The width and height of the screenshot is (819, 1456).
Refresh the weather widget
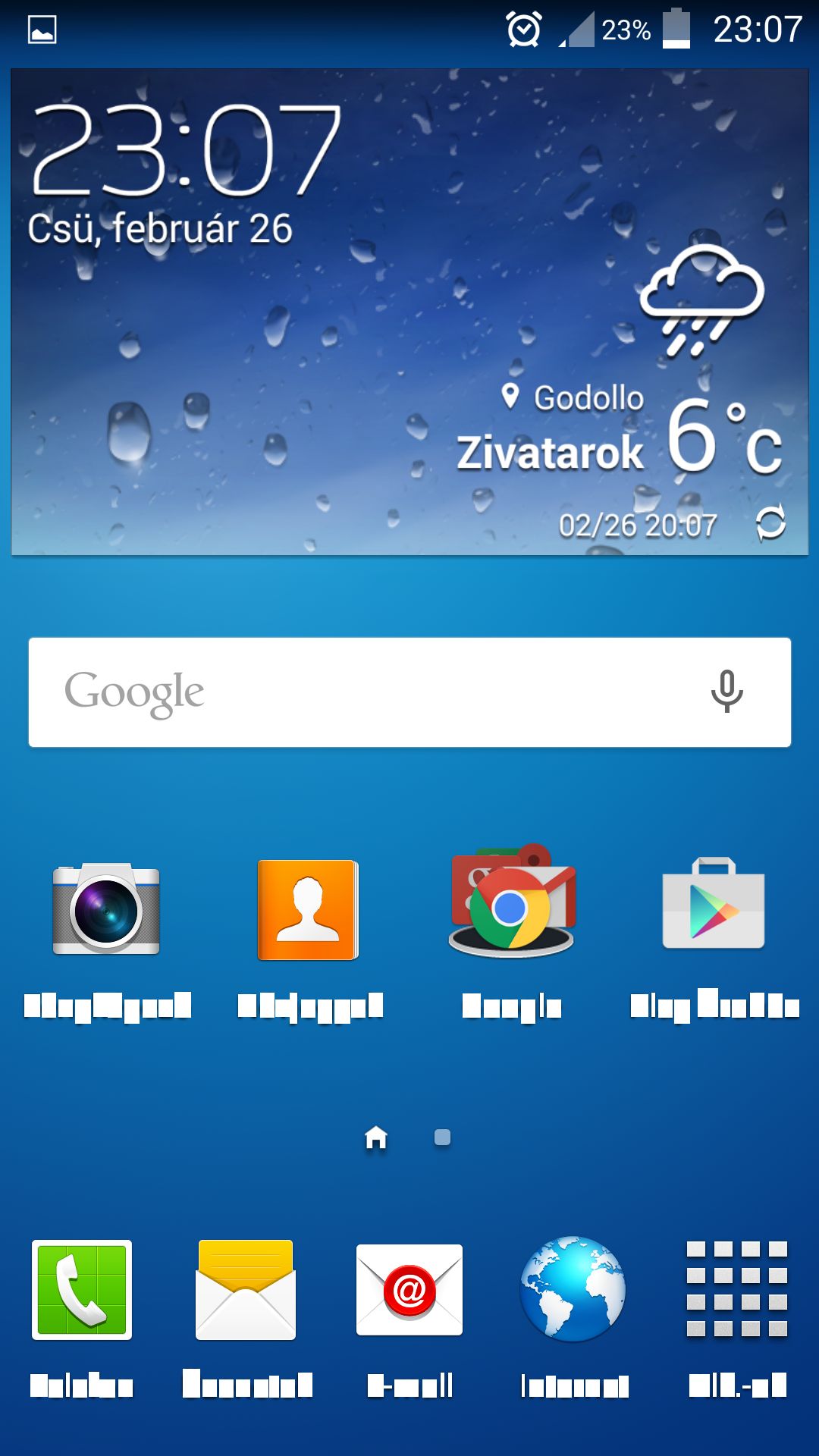click(770, 523)
